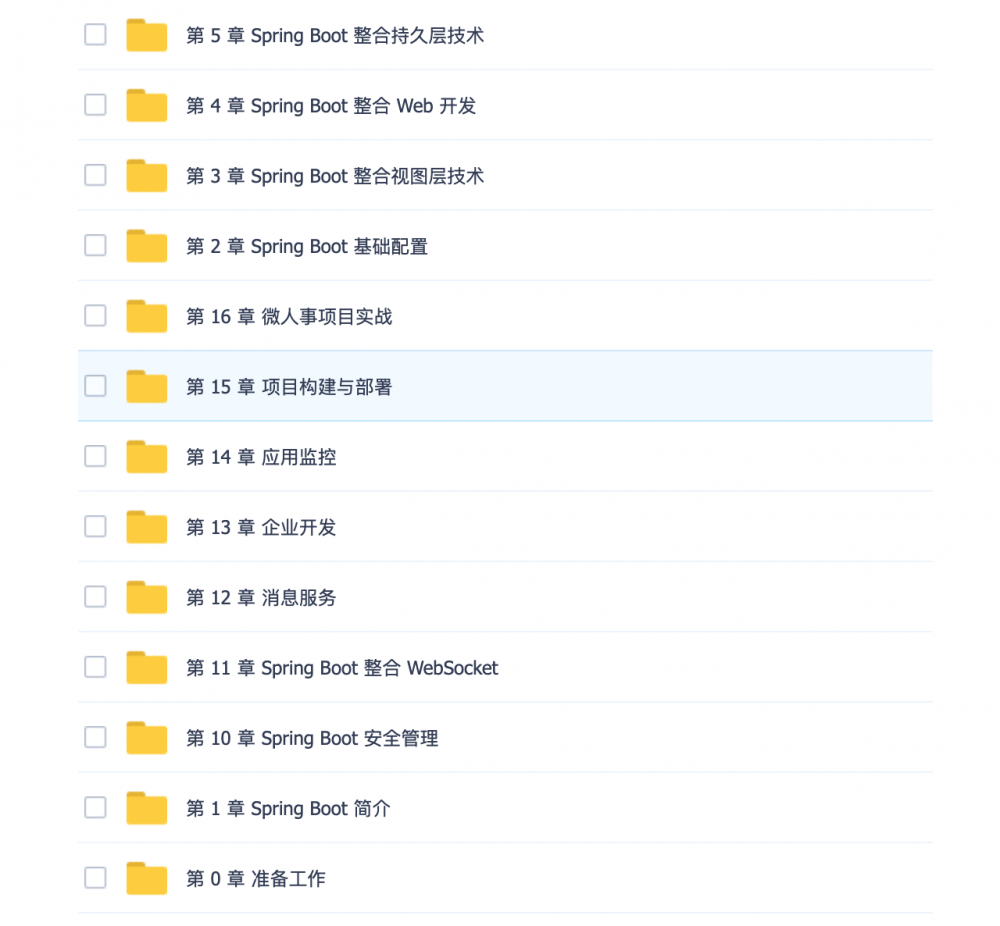The width and height of the screenshot is (1000, 926).
Task: Open folder 第 14 章 应用监控
Action: tap(260, 457)
